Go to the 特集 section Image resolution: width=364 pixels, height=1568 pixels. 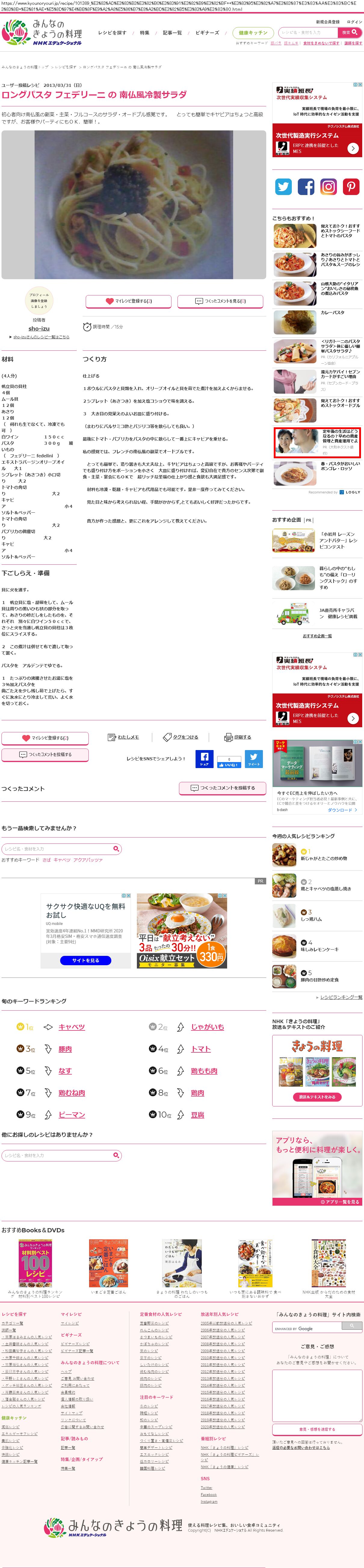click(x=144, y=33)
